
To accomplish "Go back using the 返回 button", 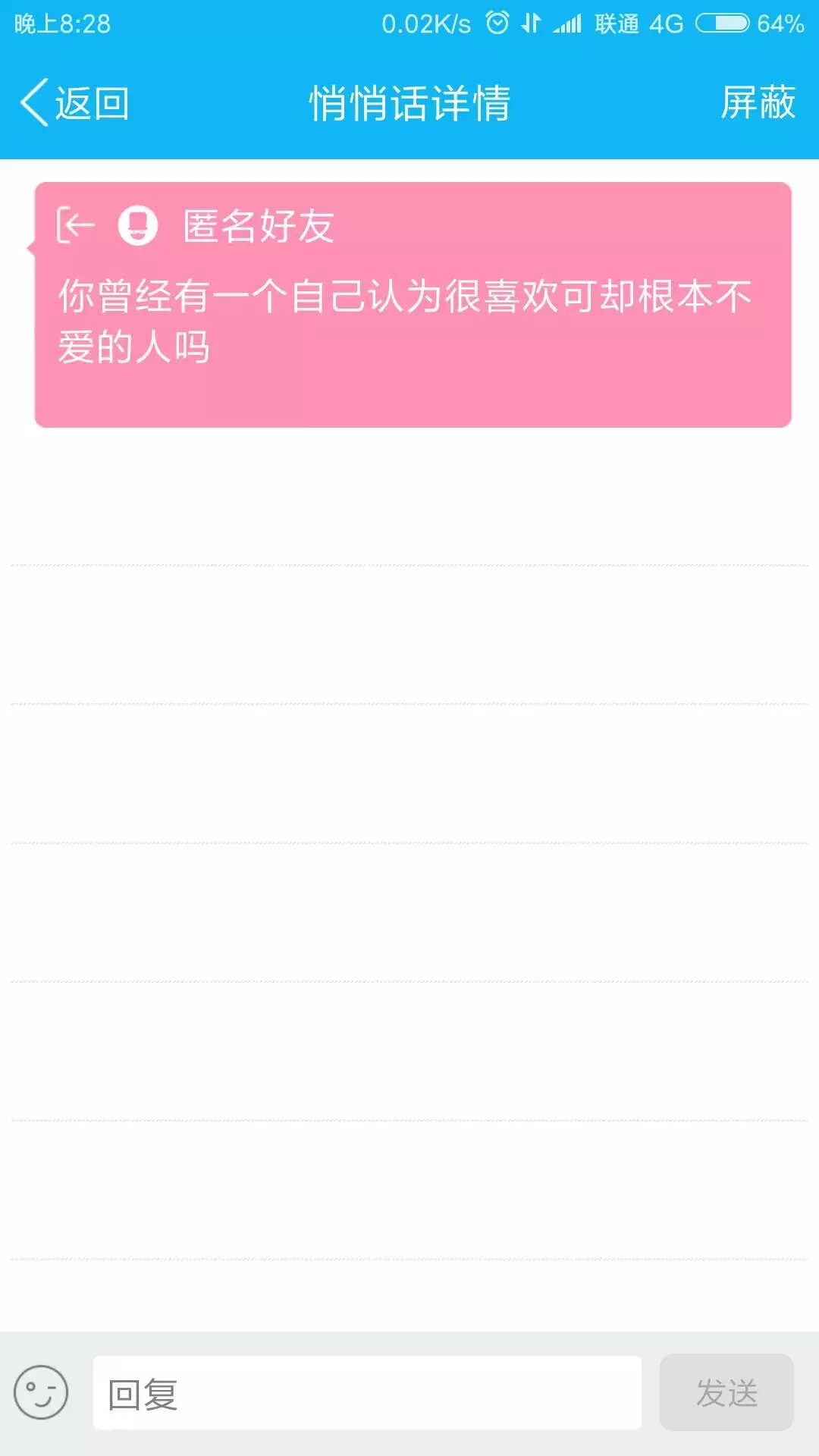I will (76, 103).
